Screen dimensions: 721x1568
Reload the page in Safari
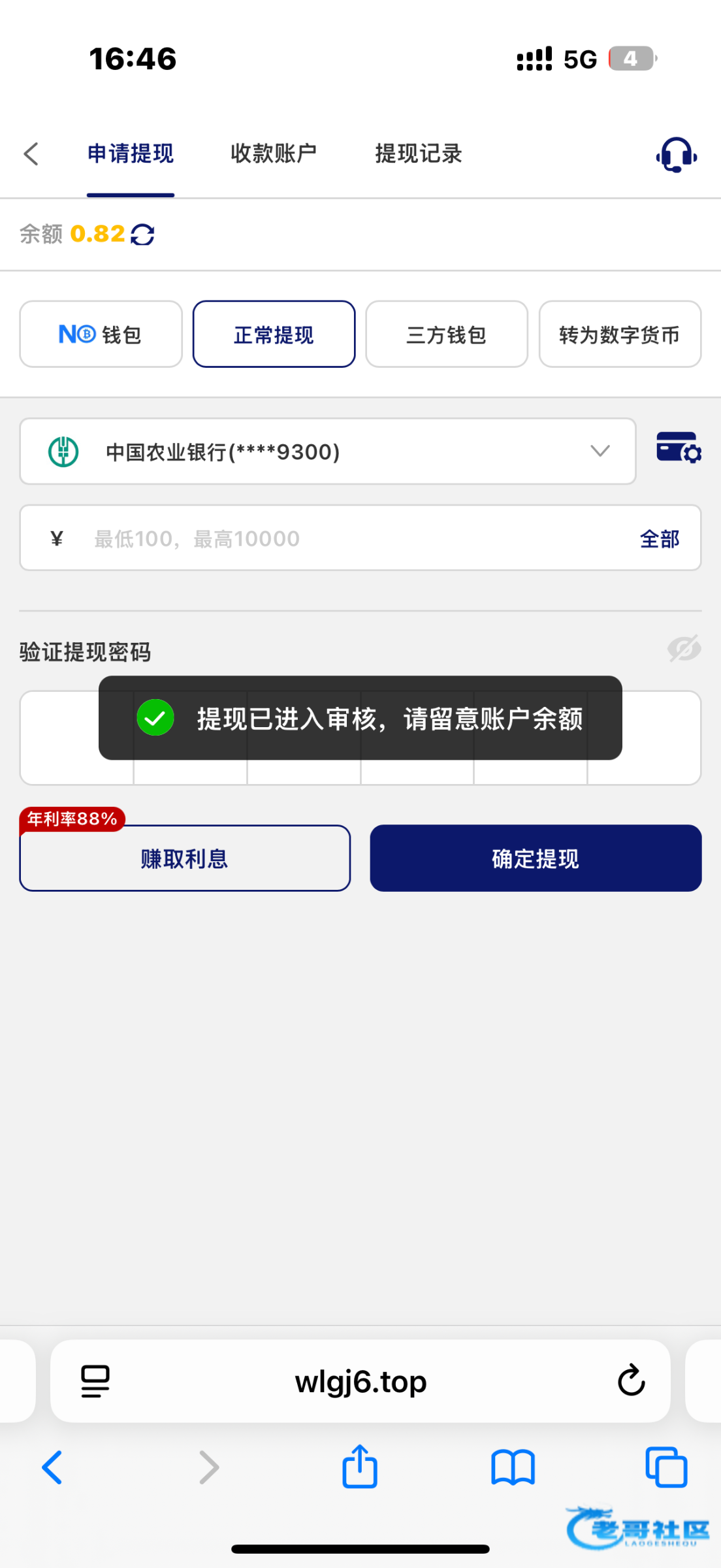click(631, 1380)
